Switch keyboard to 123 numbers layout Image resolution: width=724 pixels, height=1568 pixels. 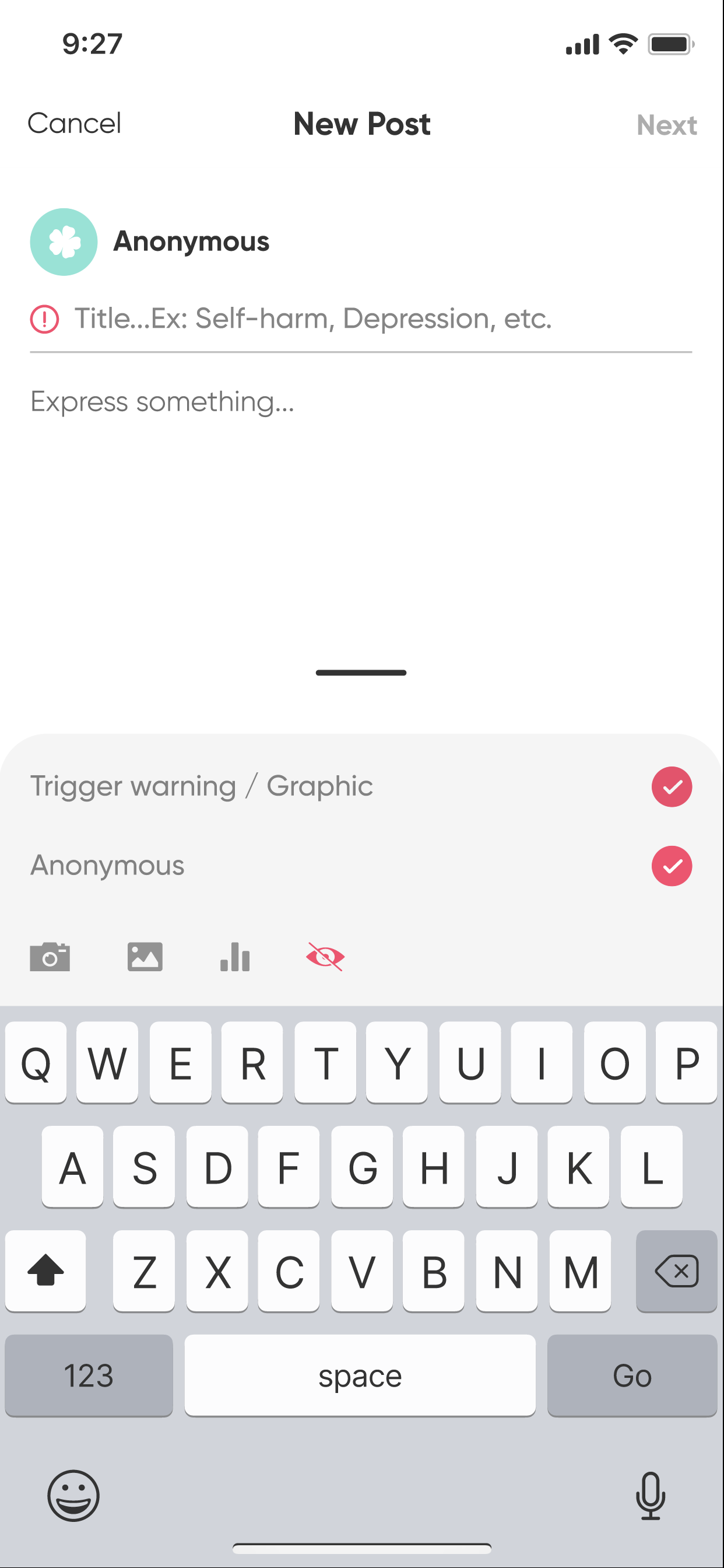tap(89, 1375)
